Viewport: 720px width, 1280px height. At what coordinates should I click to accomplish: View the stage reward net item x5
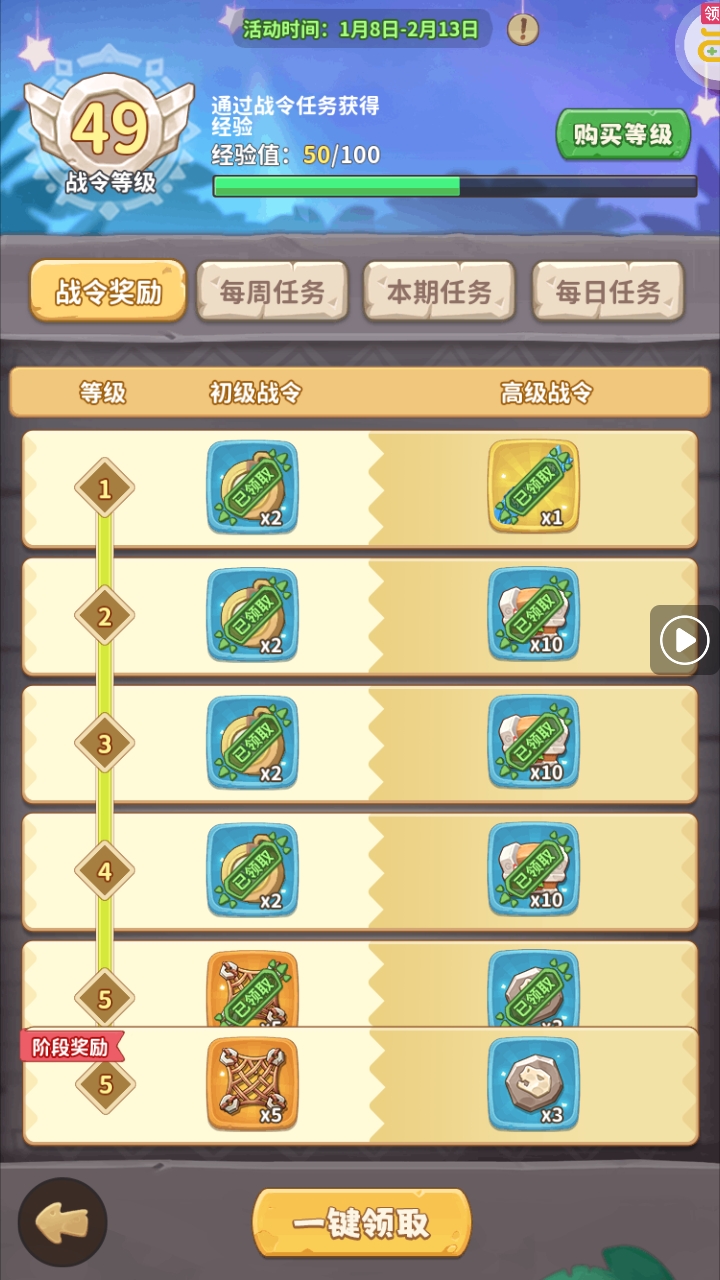tap(252, 1084)
